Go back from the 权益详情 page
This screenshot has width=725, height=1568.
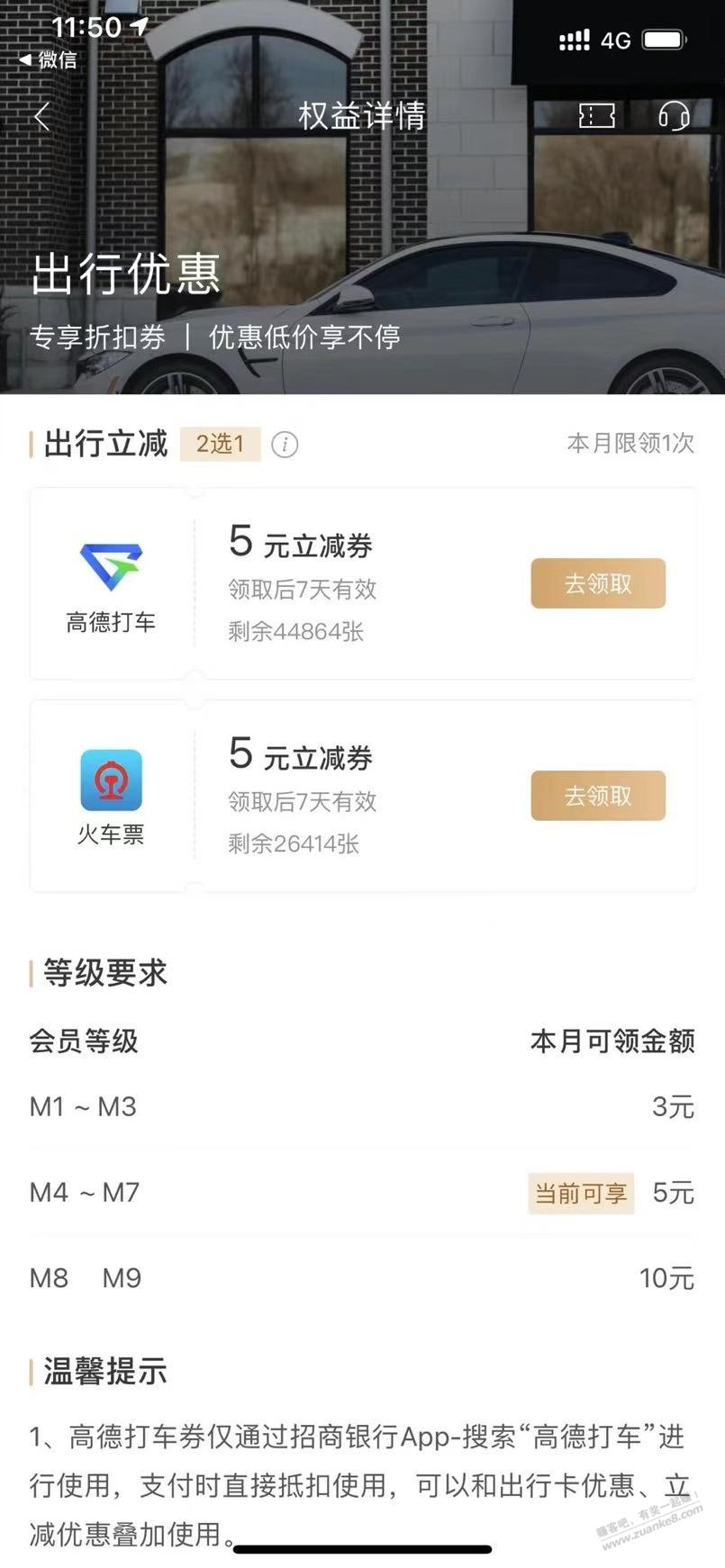point(41,116)
